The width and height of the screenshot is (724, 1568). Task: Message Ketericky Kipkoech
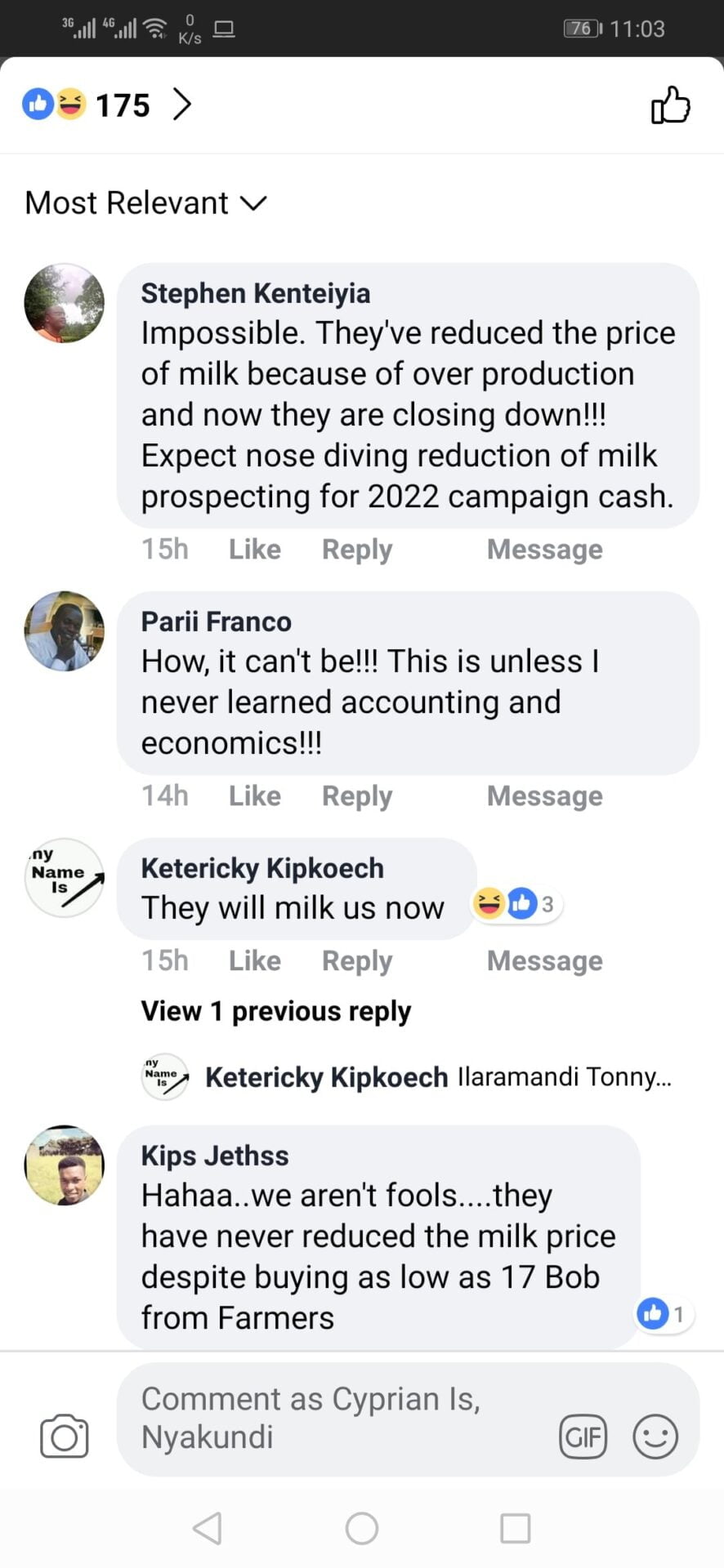coord(544,960)
